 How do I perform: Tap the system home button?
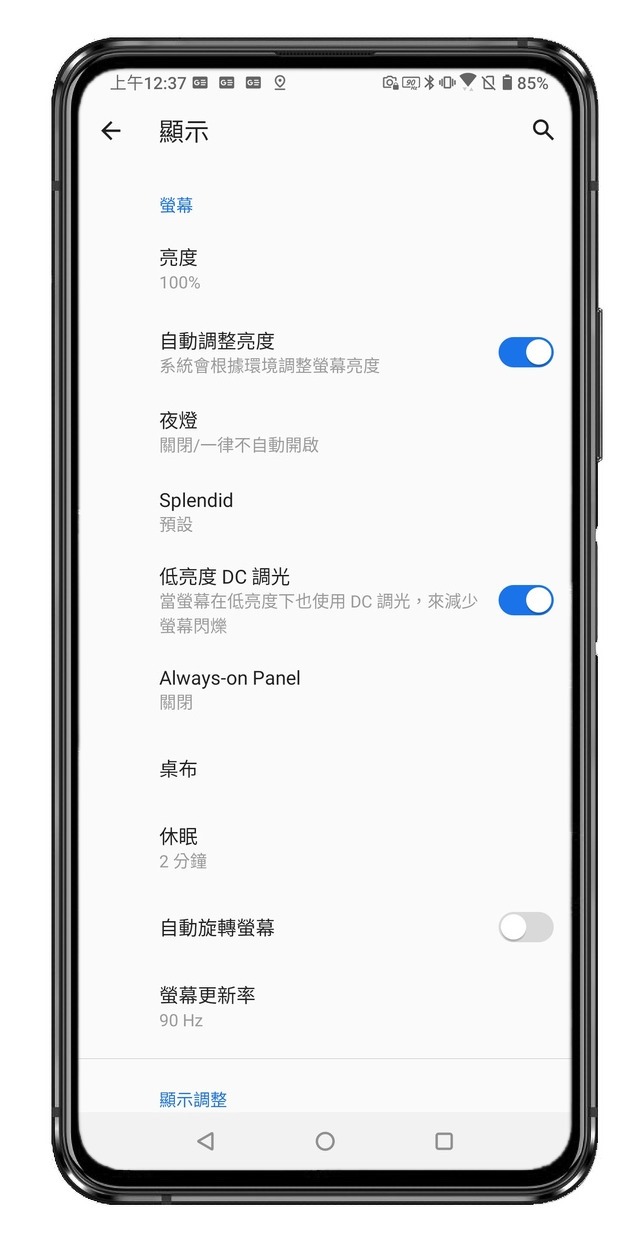coord(325,1141)
